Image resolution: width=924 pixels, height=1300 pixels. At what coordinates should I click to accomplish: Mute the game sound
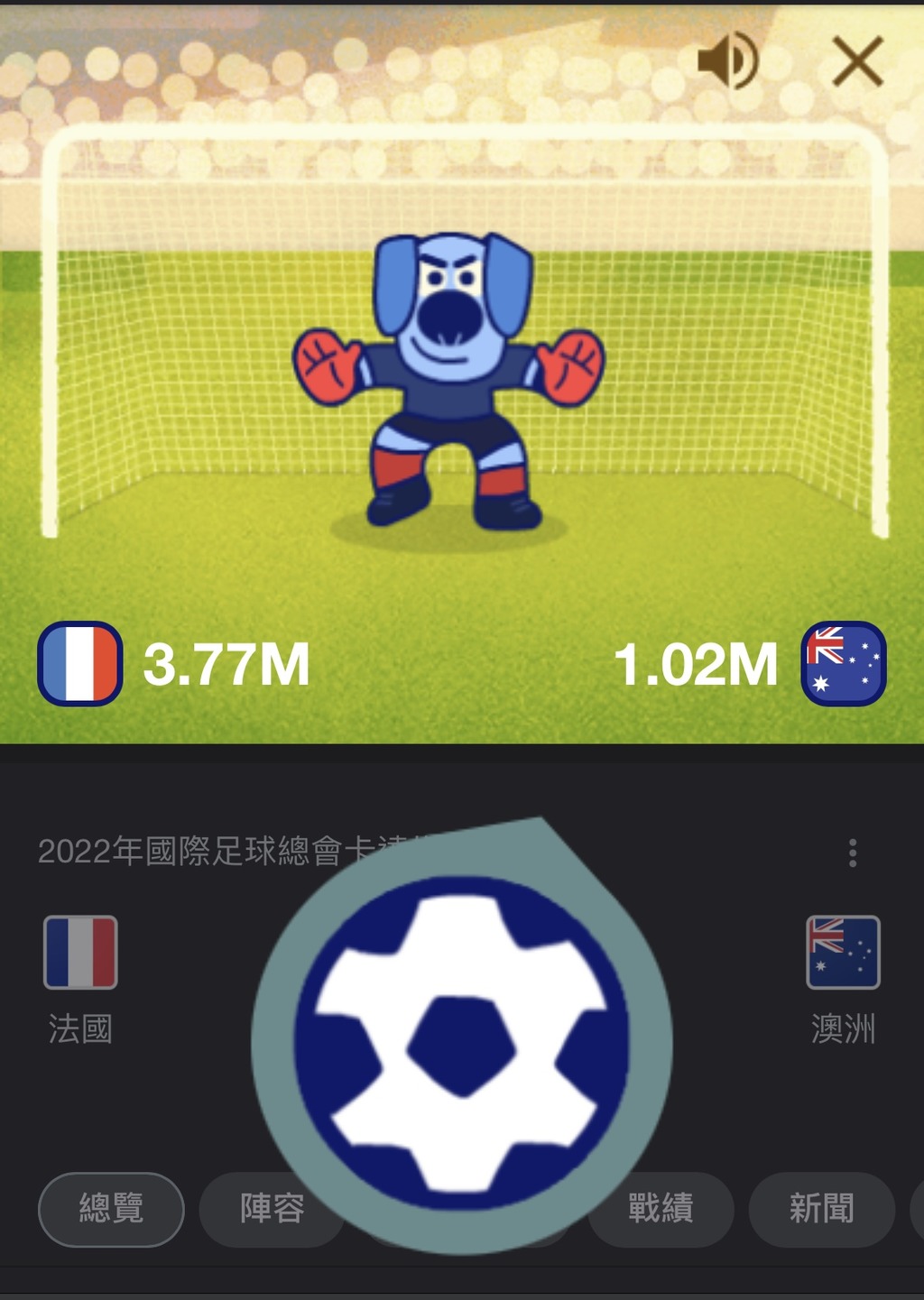coord(728,60)
